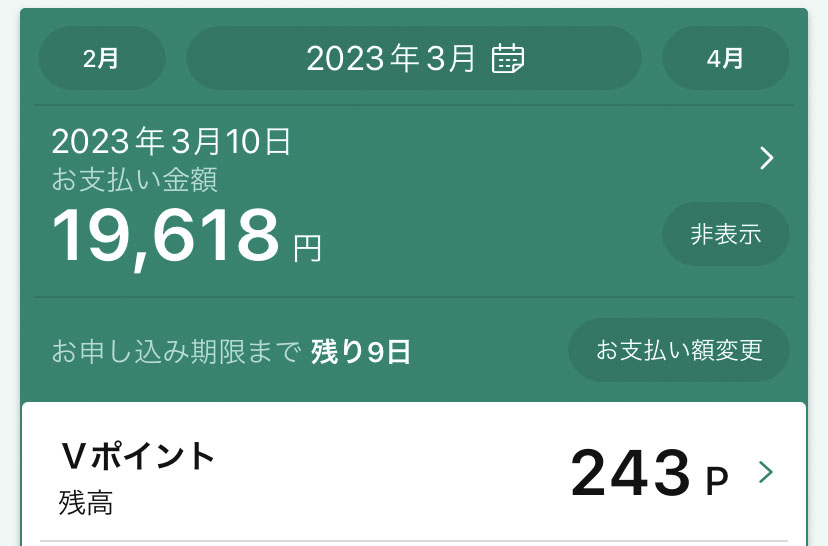Go to the next month 4月
The width and height of the screenshot is (828, 546).
(725, 58)
